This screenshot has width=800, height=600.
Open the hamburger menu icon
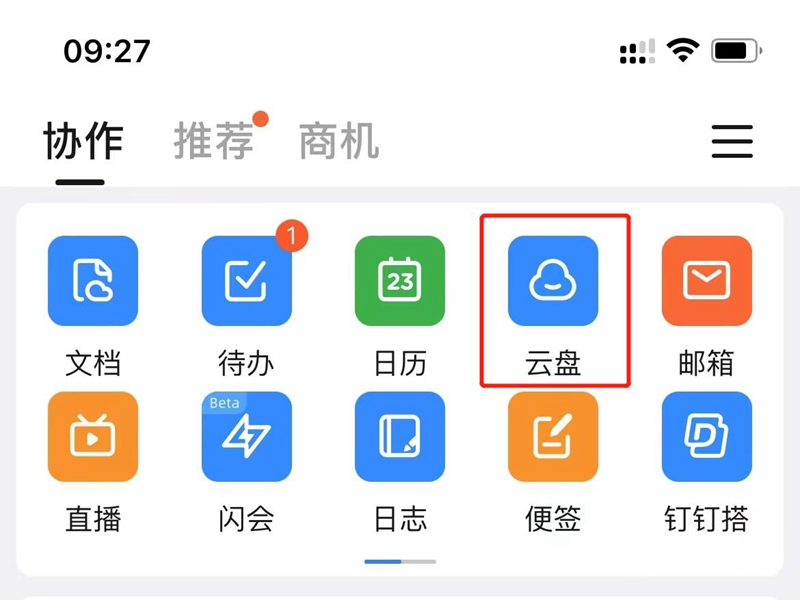pyautogui.click(x=732, y=141)
